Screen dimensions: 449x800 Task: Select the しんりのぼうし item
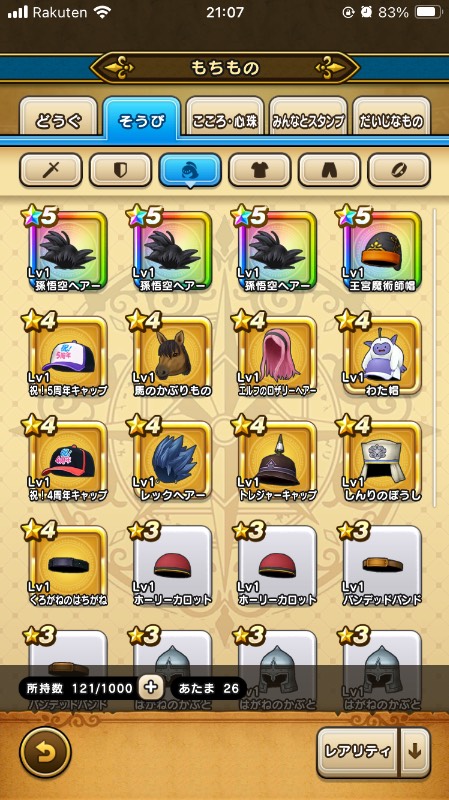click(382, 461)
